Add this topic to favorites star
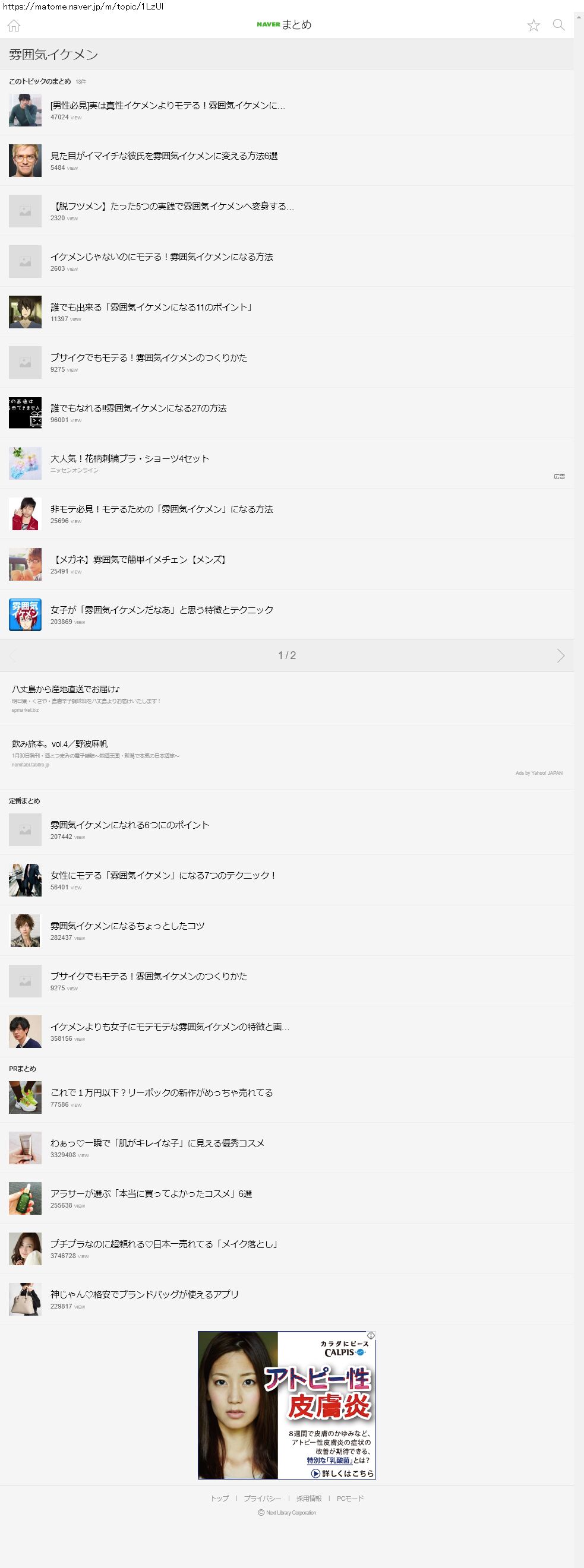This screenshot has height=1568, width=584. click(x=534, y=25)
